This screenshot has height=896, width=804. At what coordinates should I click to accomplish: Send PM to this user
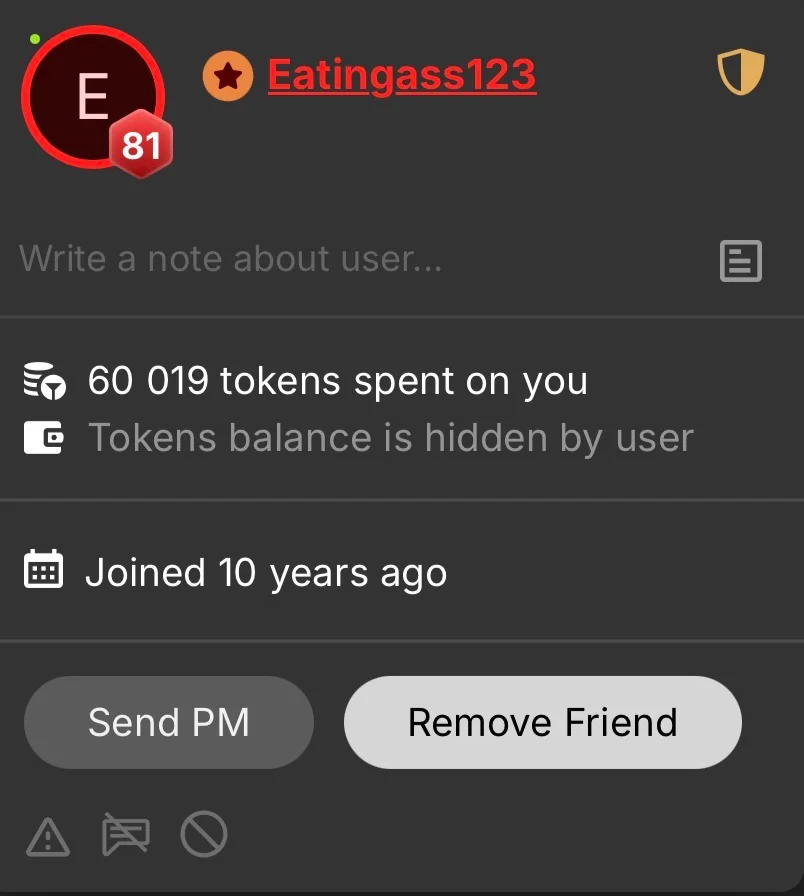point(168,722)
